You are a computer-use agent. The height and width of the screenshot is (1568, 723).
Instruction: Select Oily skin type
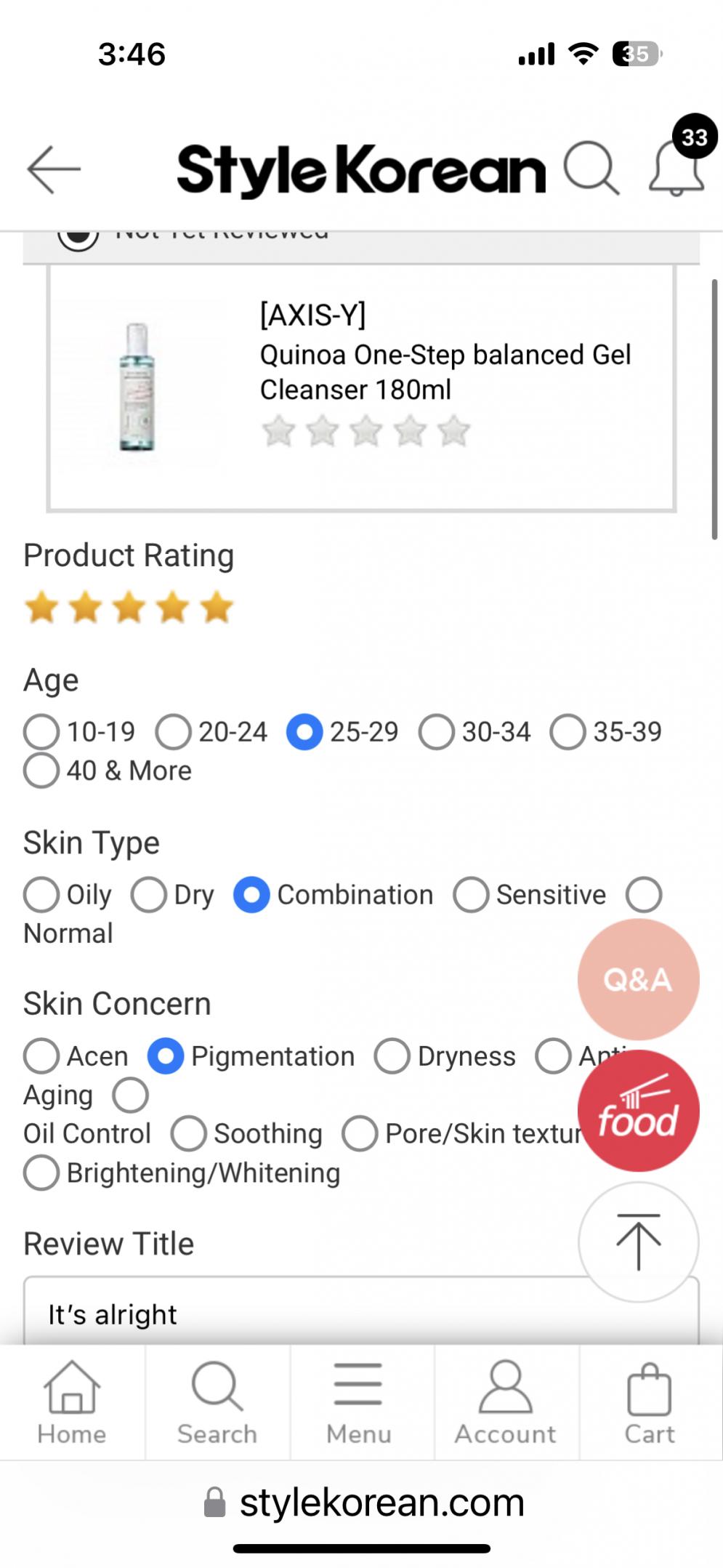(x=41, y=895)
